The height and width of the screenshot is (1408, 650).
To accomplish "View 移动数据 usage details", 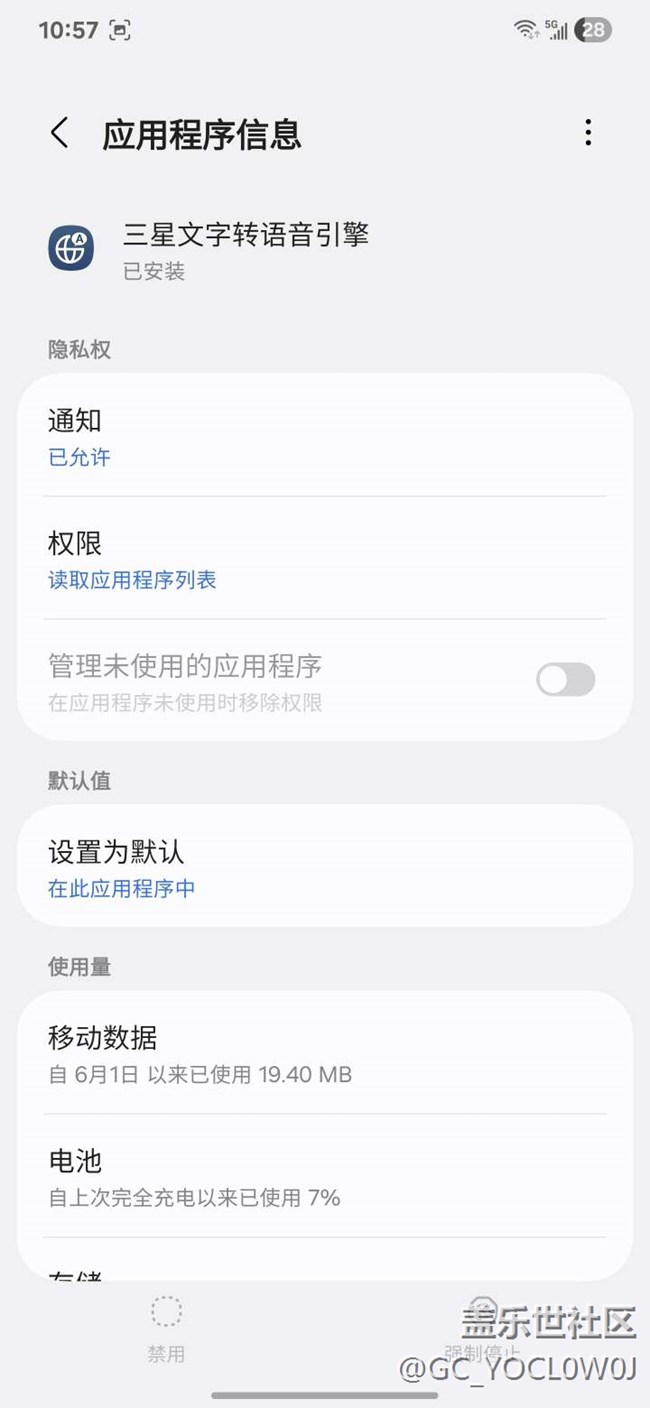I will [324, 1054].
